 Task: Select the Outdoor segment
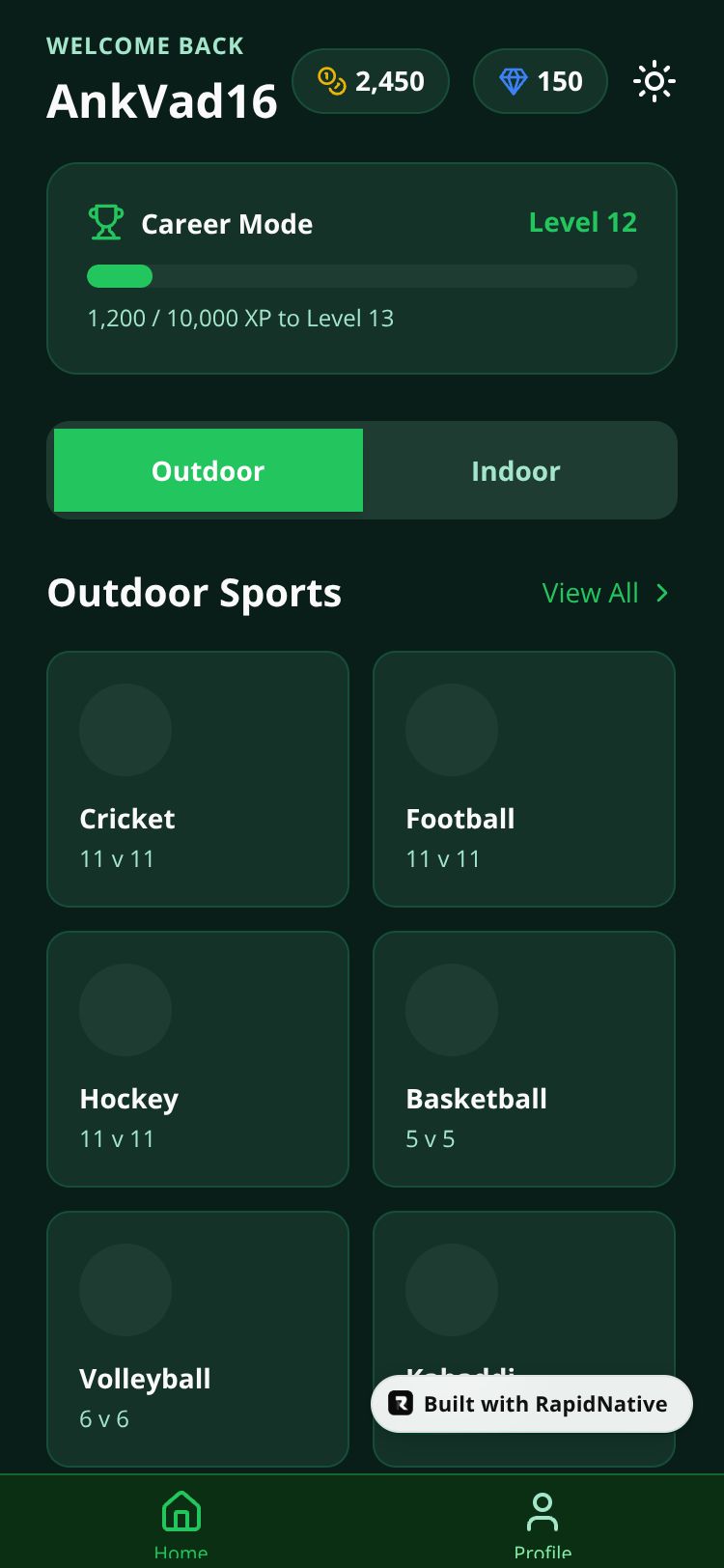[x=209, y=470]
